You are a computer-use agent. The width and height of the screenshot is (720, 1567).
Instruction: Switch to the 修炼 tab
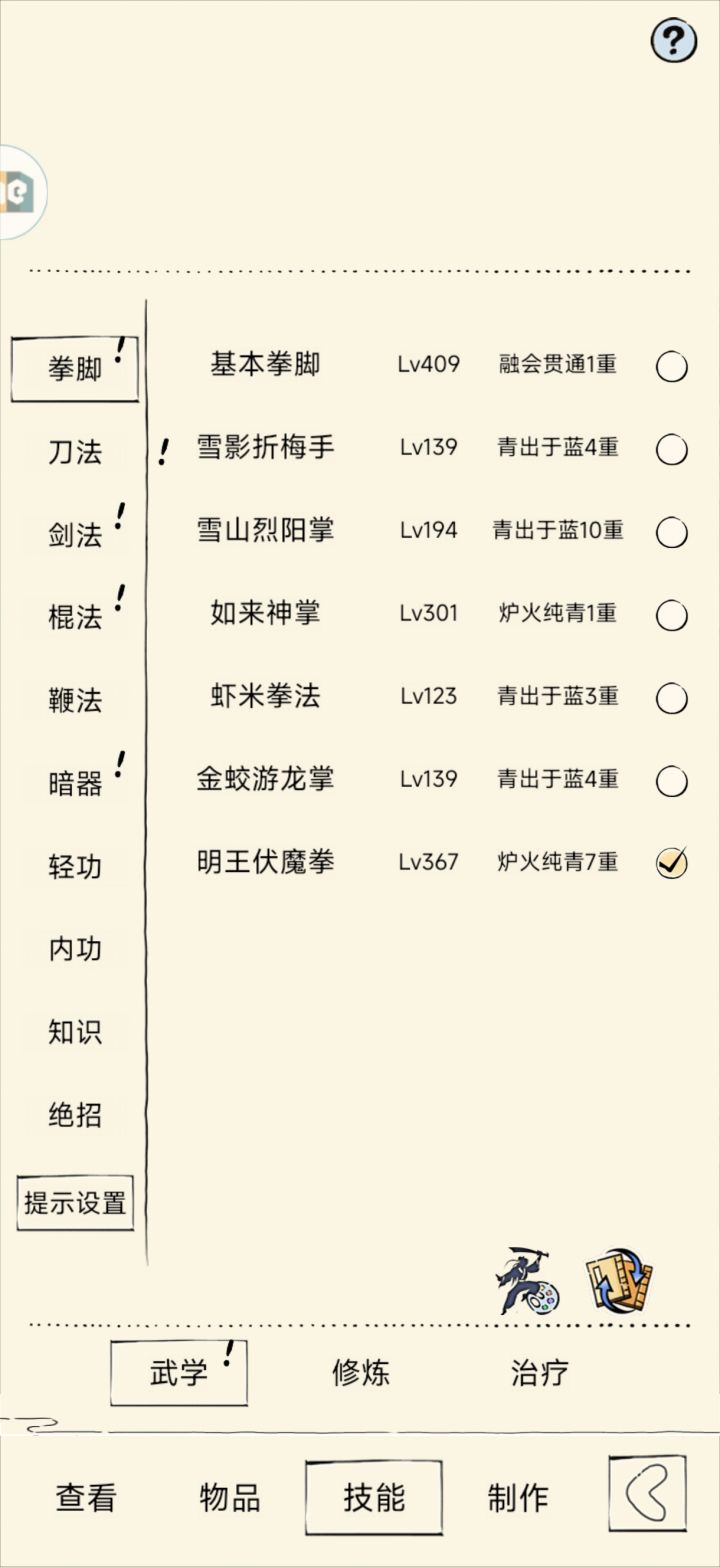[361, 1372]
